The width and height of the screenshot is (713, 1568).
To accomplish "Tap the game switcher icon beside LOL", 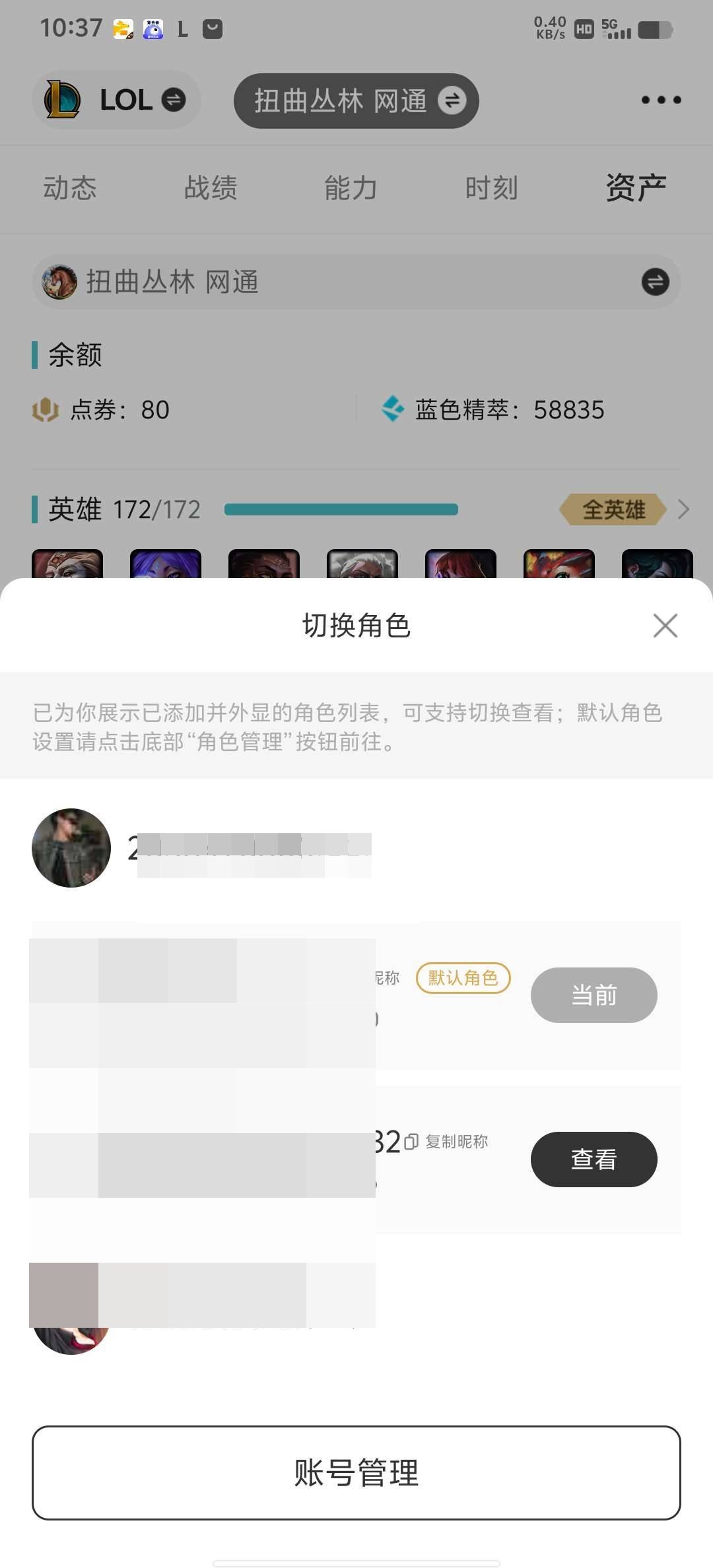I will pos(173,100).
